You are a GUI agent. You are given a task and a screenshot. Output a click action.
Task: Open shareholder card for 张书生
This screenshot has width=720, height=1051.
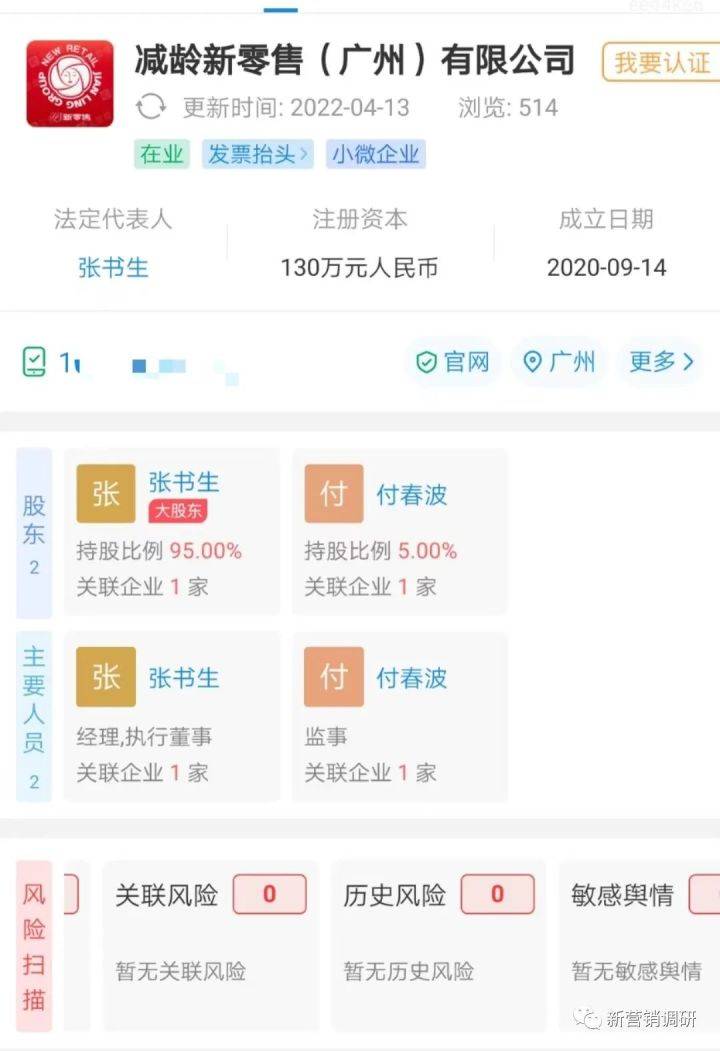tap(171, 531)
